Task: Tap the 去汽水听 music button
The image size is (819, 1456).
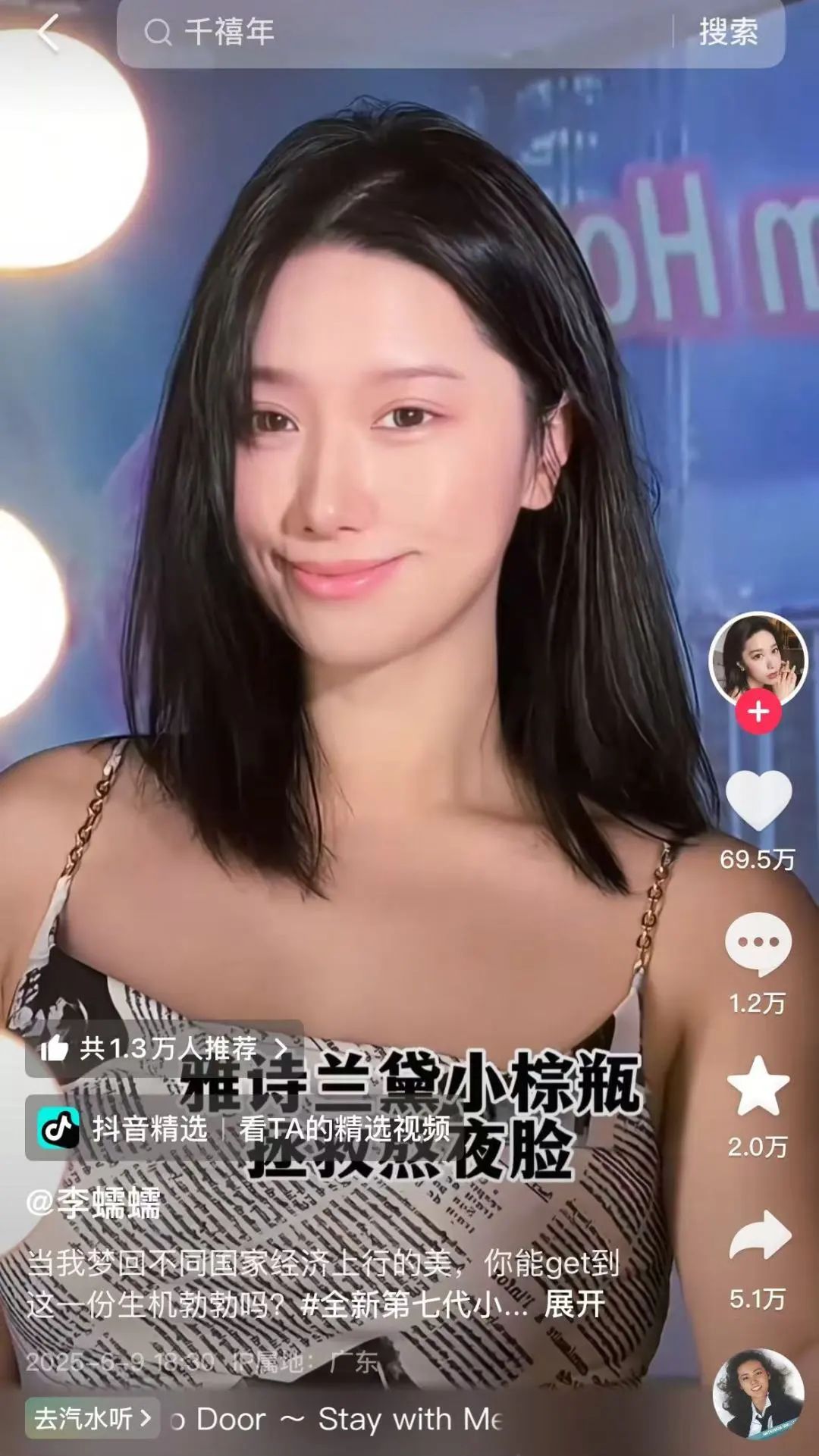Action: pos(93,1418)
